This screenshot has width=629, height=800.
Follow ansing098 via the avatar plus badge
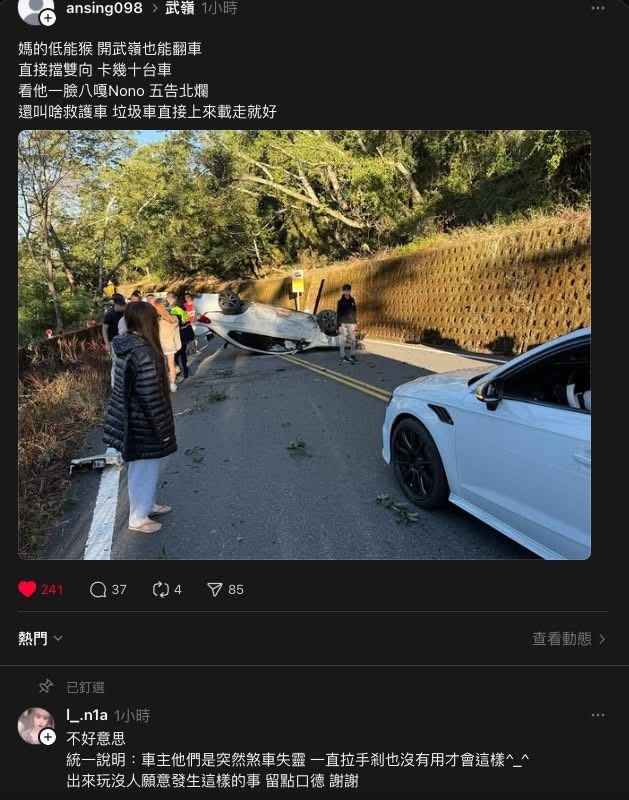click(x=47, y=17)
